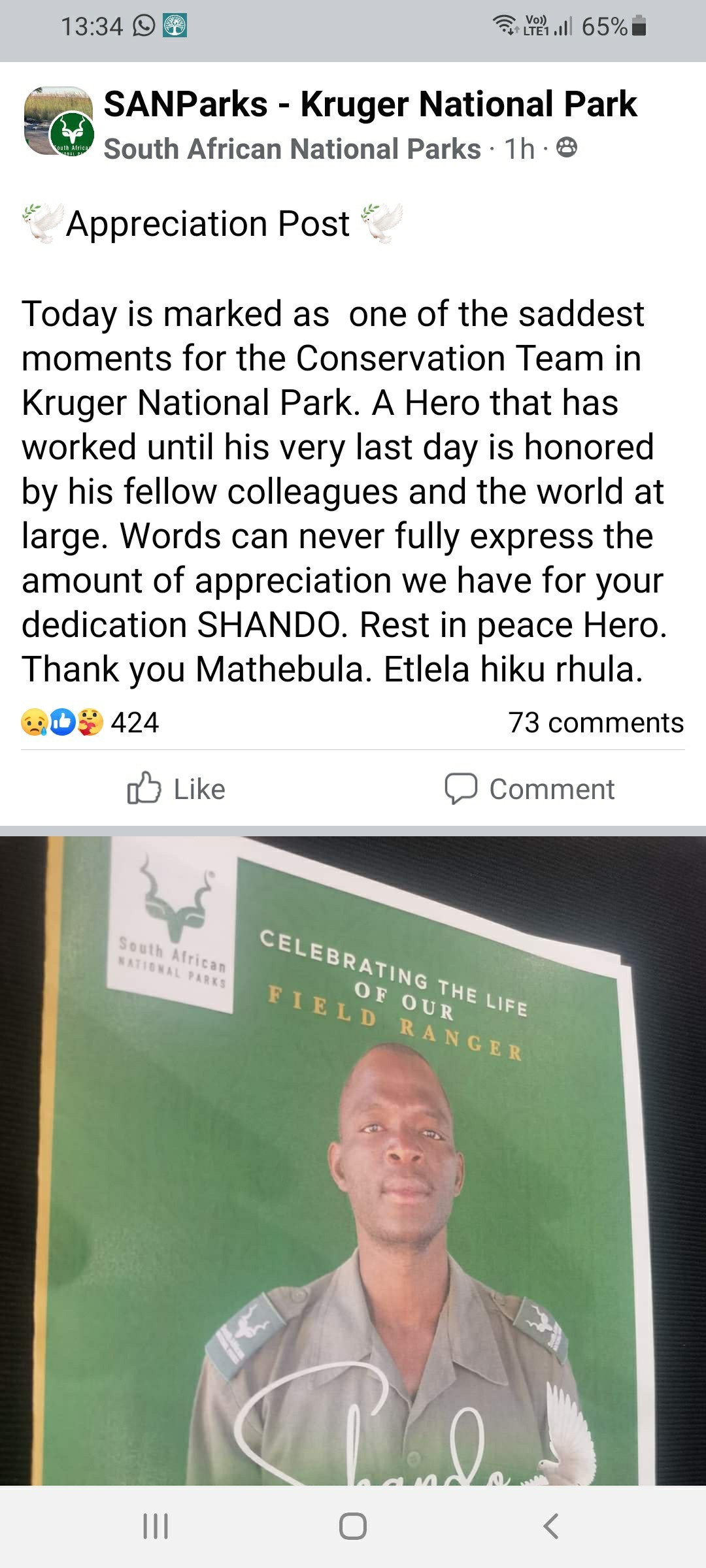Screen dimensions: 706x1568
Task: Open the SANParks group profile picture
Action: (59, 122)
